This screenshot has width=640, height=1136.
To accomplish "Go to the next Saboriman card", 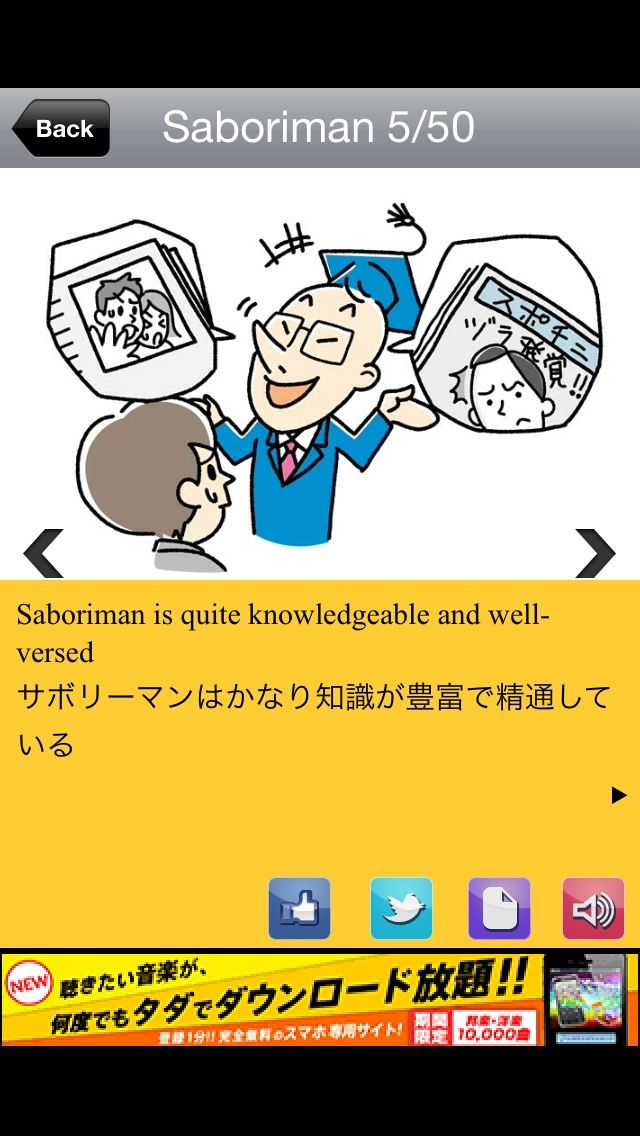I will 595,553.
